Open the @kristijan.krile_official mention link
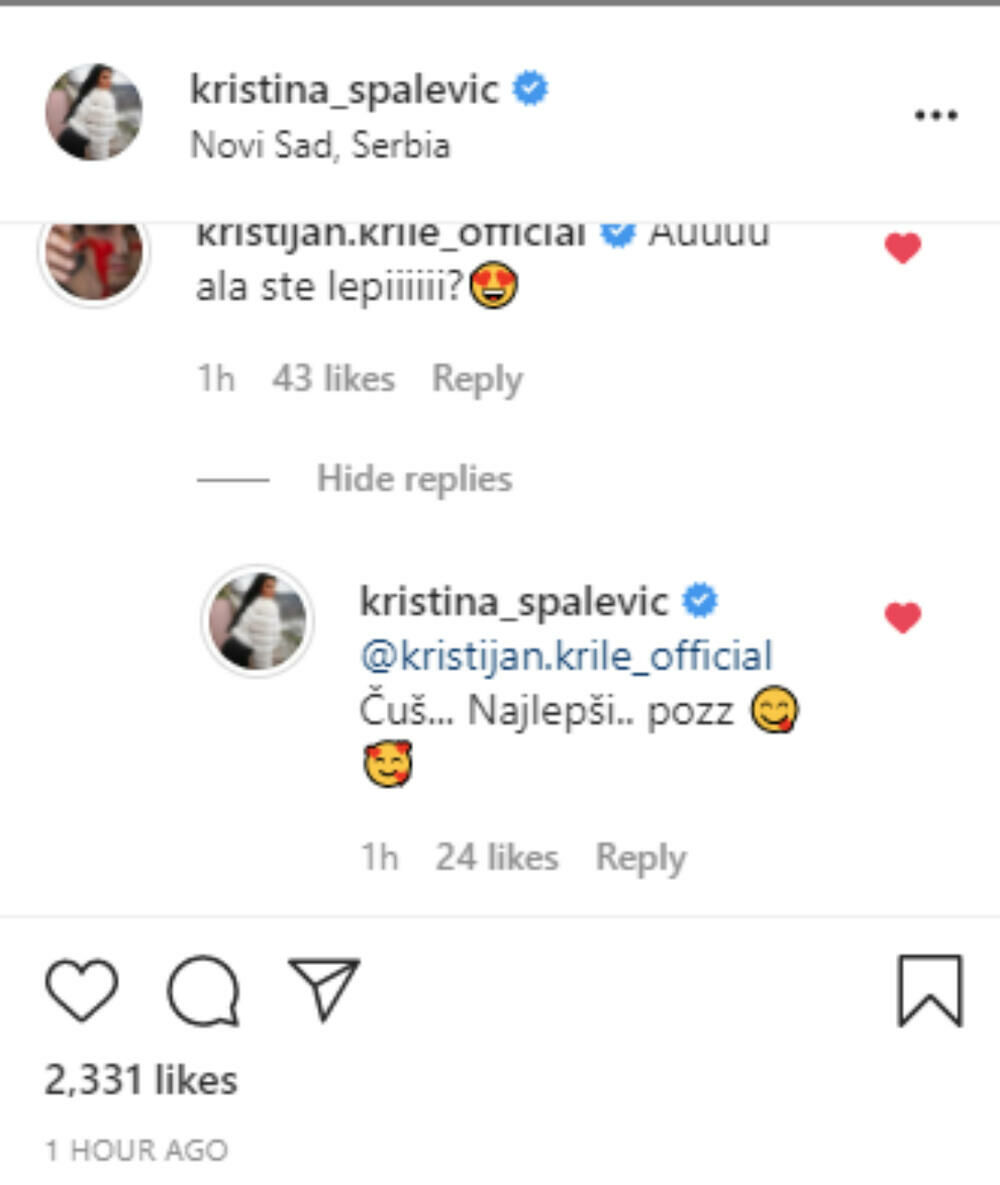The width and height of the screenshot is (1000, 1185). 567,657
